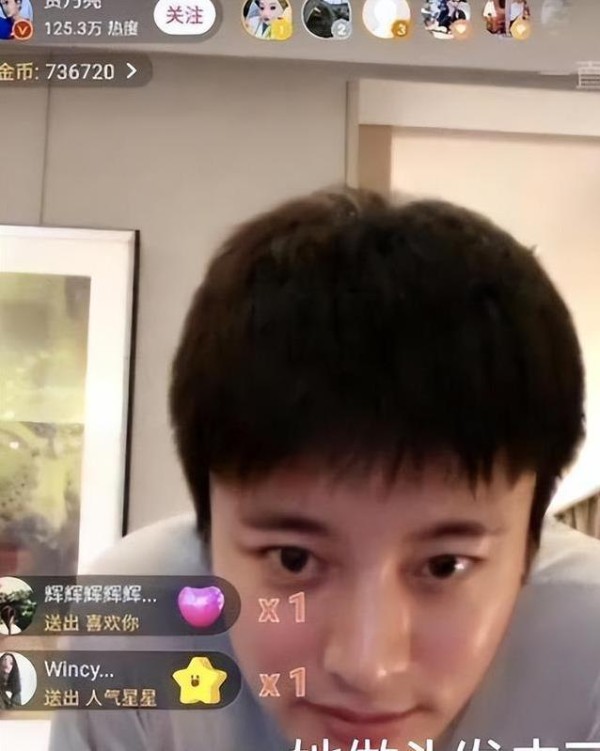Open profile of gift sender 辉辉辉辉辉
The width and height of the screenshot is (600, 751).
(x=16, y=606)
